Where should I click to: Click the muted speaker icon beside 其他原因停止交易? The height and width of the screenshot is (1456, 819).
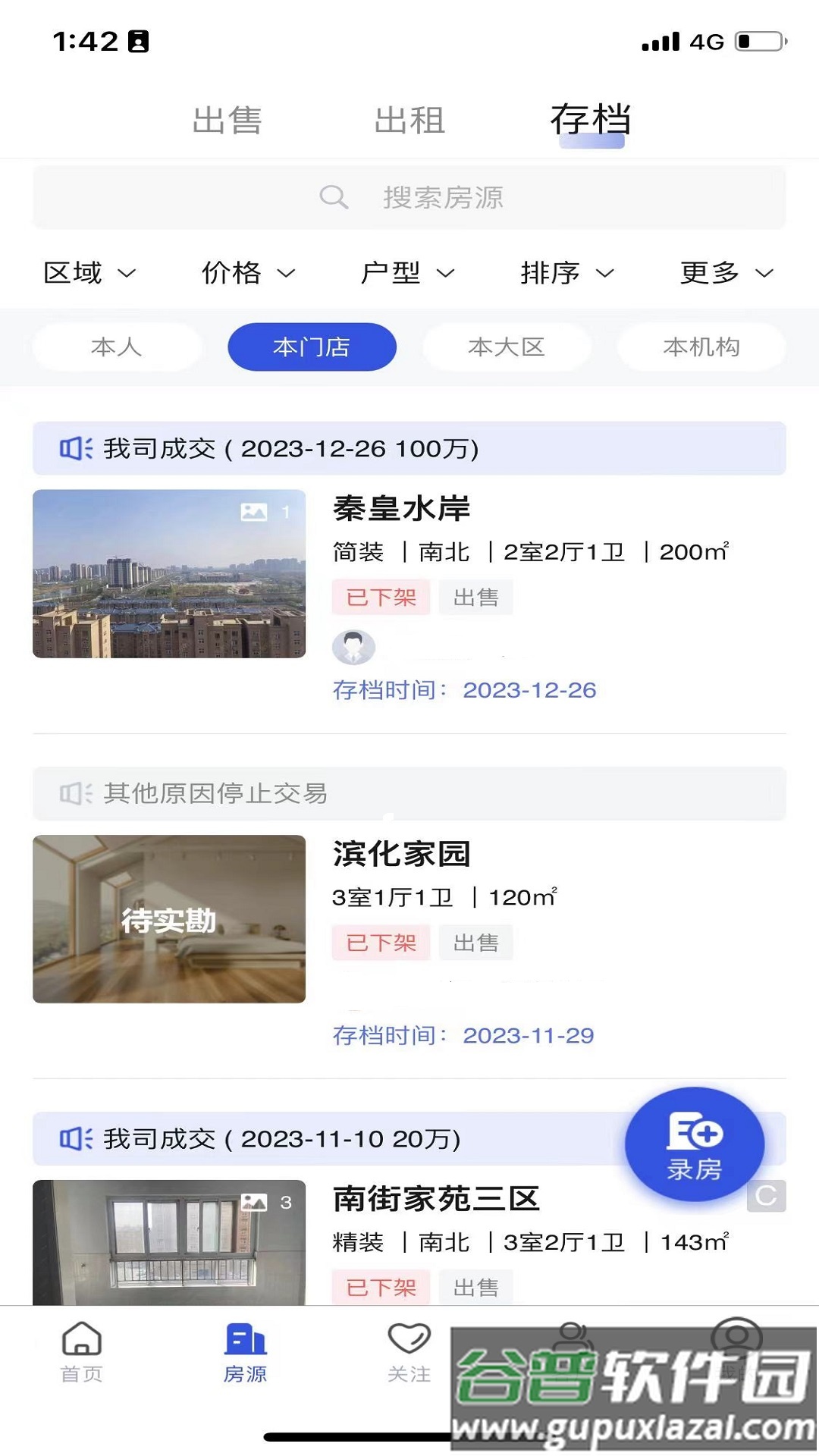(x=76, y=794)
